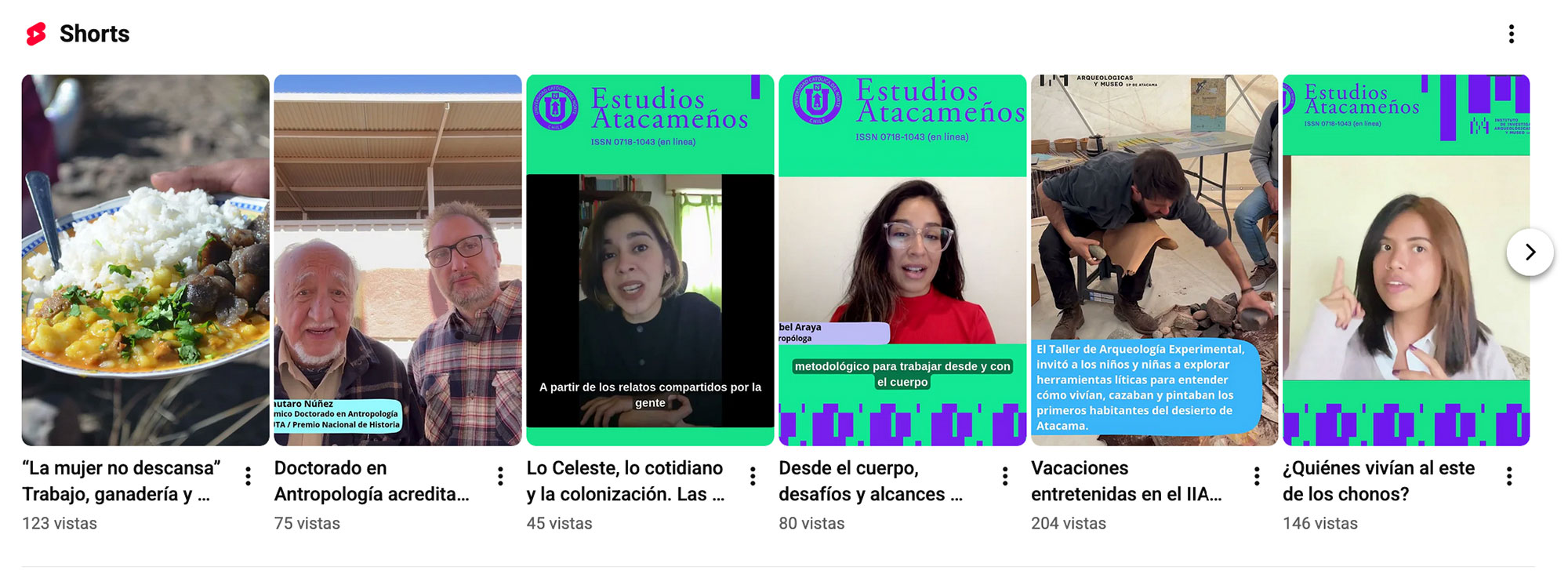Open options for "La mujer no descansa"
Viewport: 1568px width, 585px height.
[248, 476]
